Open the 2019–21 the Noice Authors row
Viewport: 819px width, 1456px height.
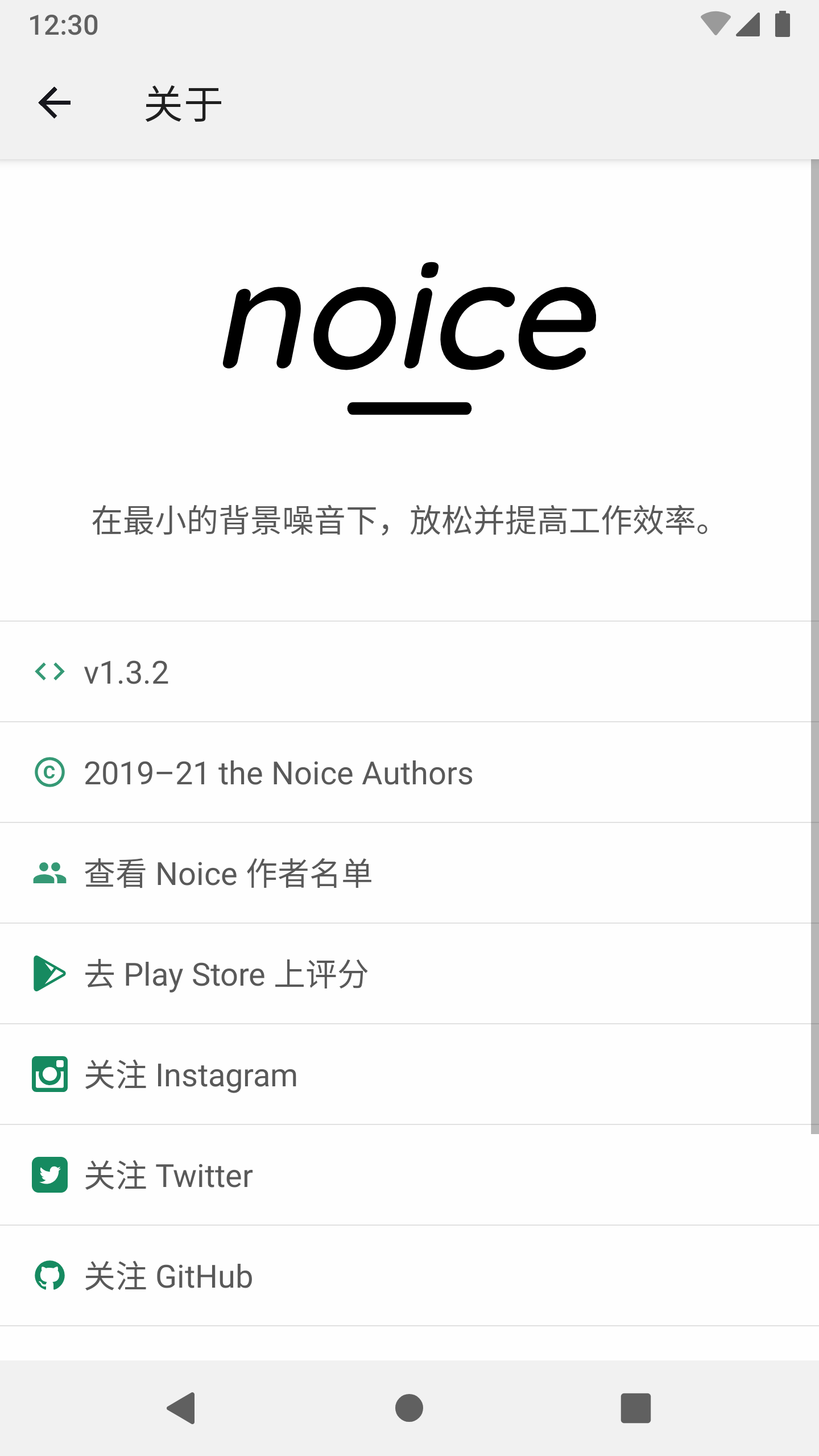(278, 773)
